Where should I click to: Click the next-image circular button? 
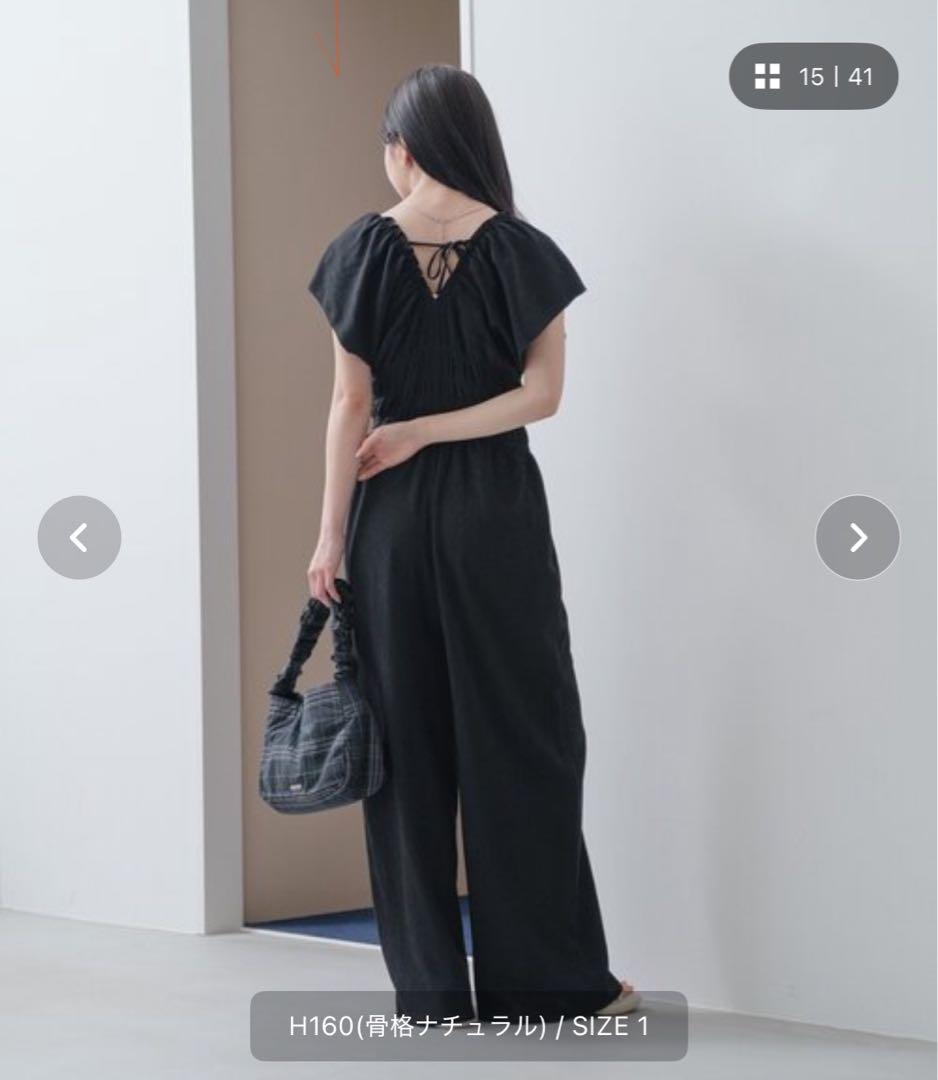tap(858, 536)
